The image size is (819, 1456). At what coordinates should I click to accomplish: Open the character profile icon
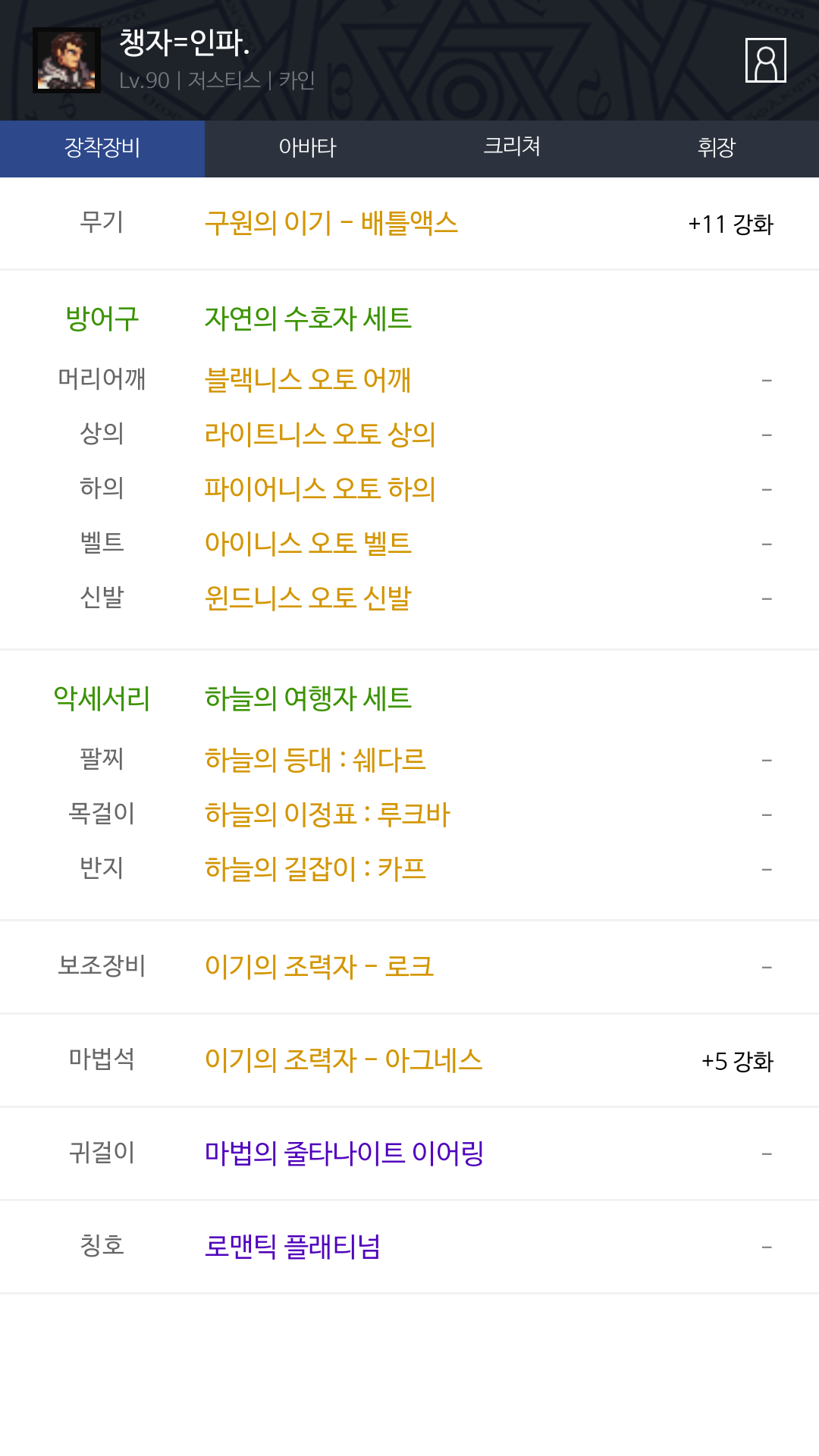point(765,60)
